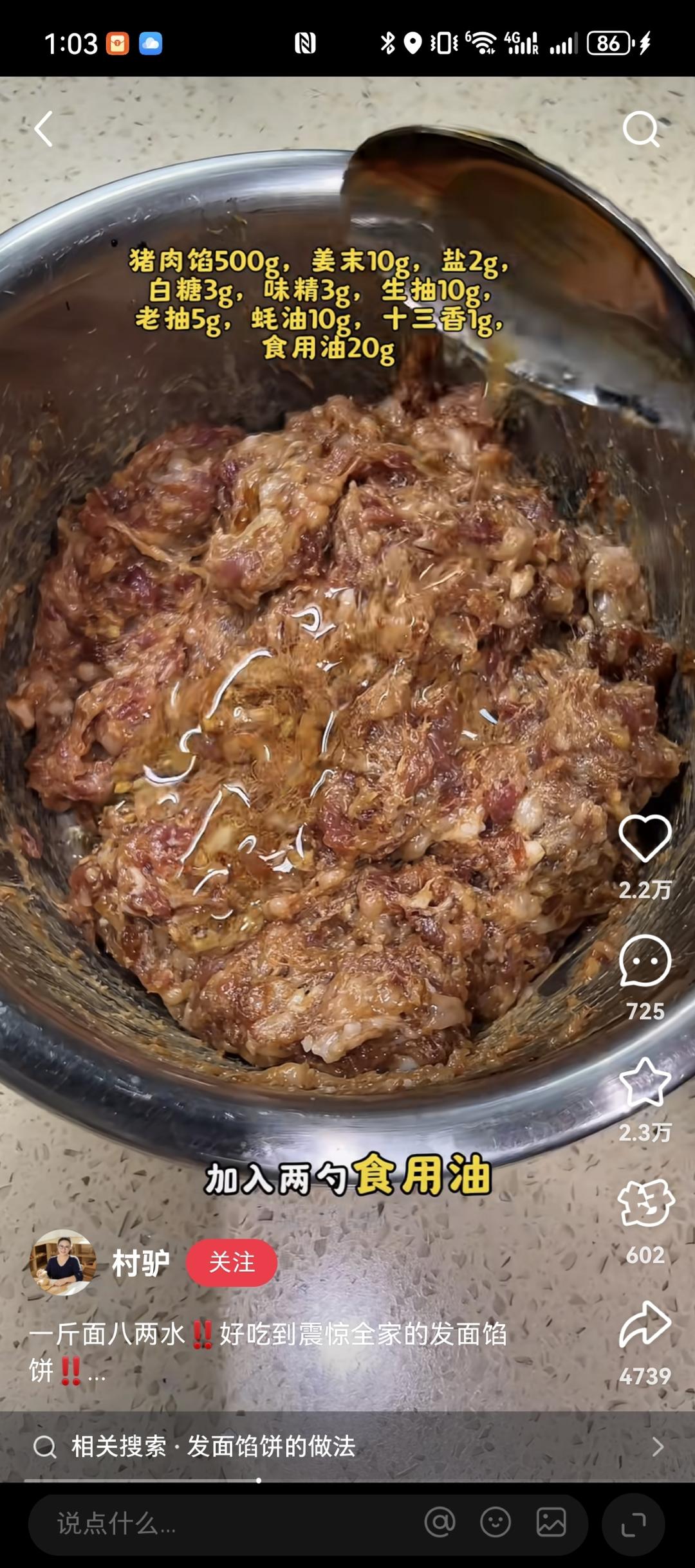Share this video via the arrow icon
The image size is (695, 1568).
pos(645,1324)
